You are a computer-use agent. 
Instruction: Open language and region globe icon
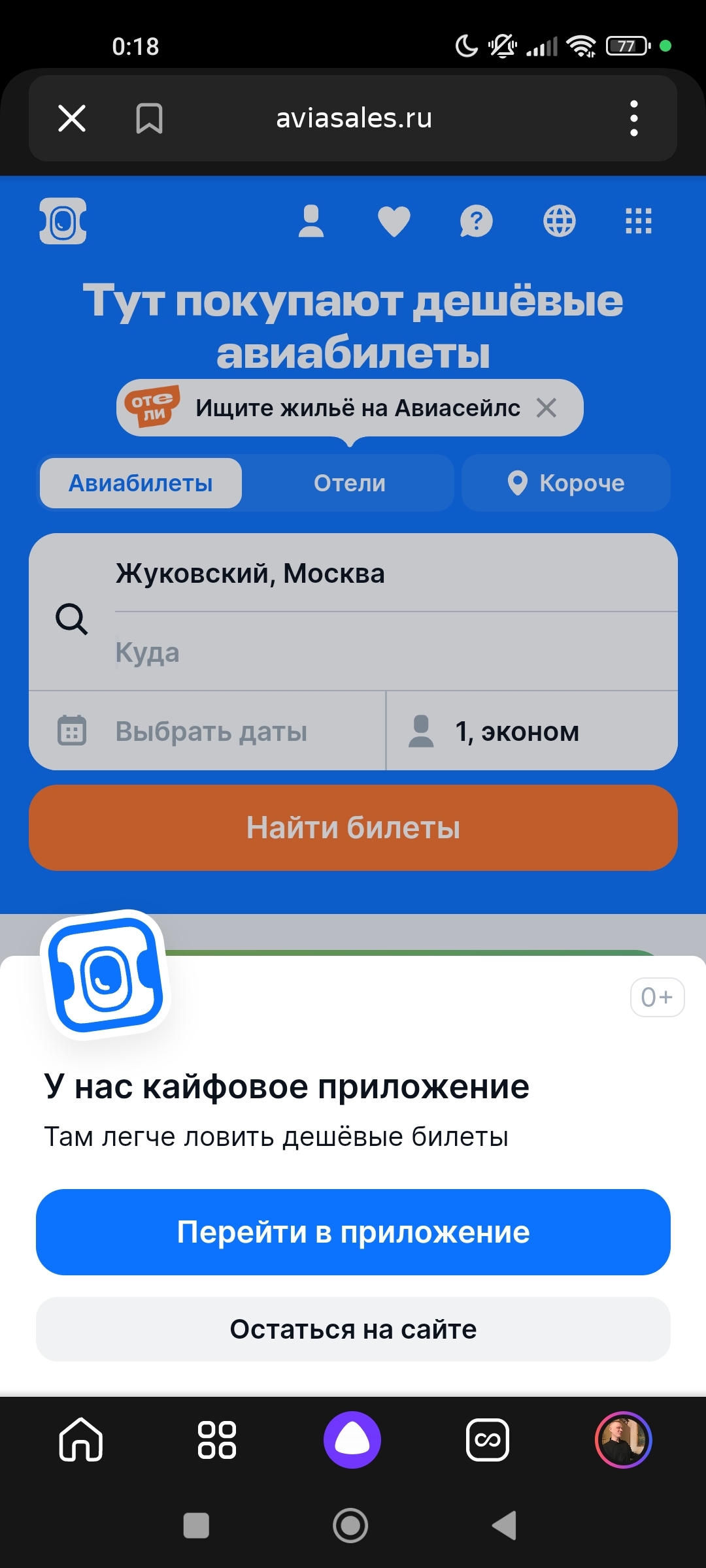[560, 221]
